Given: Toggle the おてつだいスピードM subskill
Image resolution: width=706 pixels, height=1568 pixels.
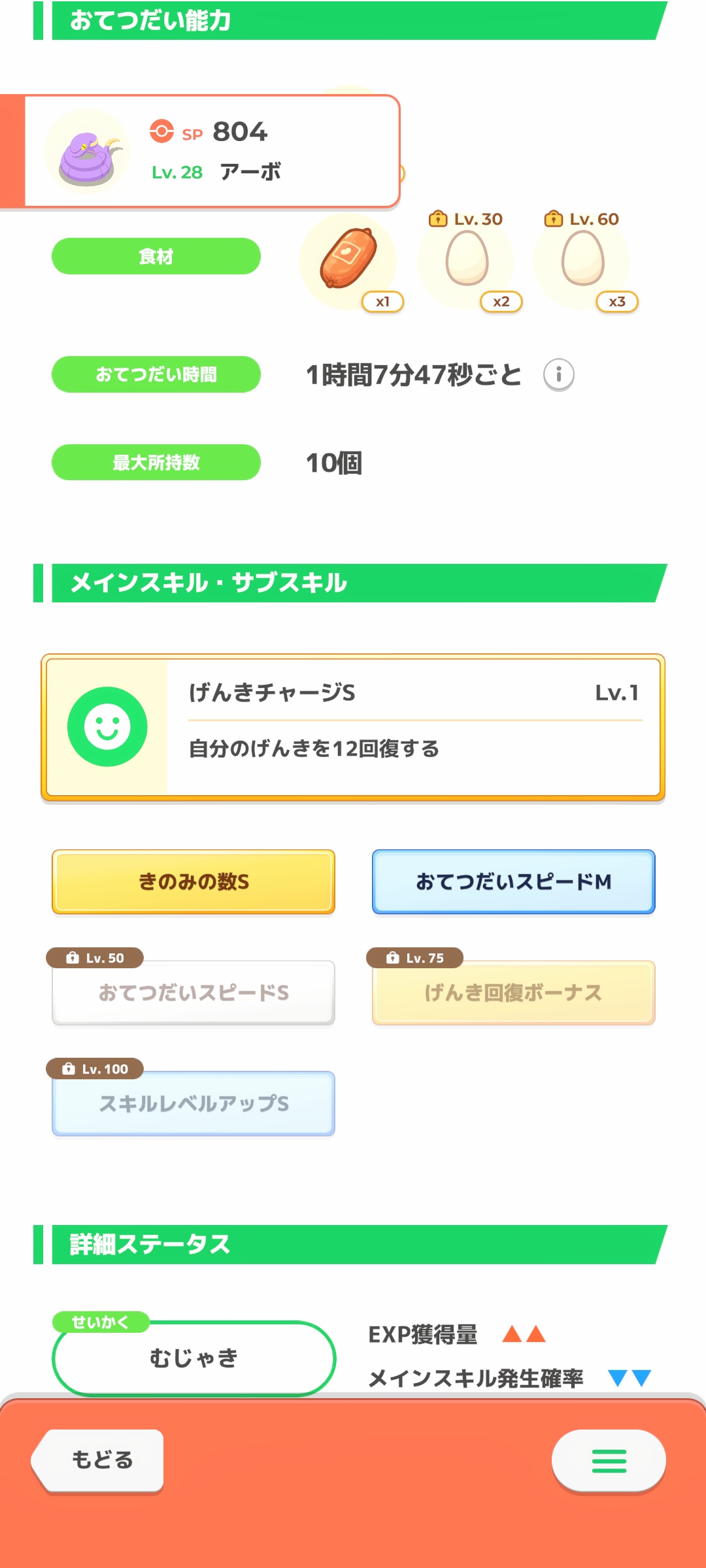Looking at the screenshot, I should coord(513,881).
